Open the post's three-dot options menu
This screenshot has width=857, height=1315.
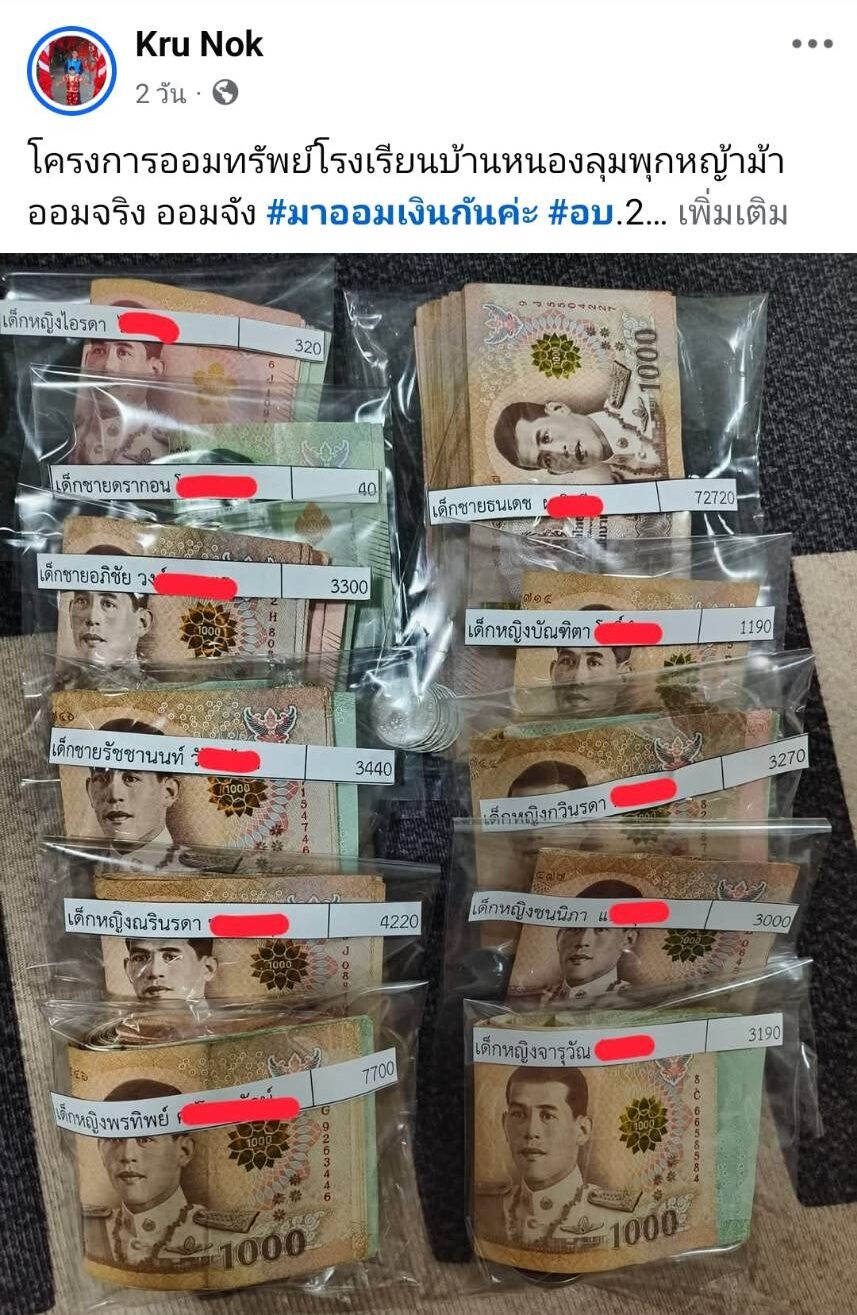click(812, 43)
